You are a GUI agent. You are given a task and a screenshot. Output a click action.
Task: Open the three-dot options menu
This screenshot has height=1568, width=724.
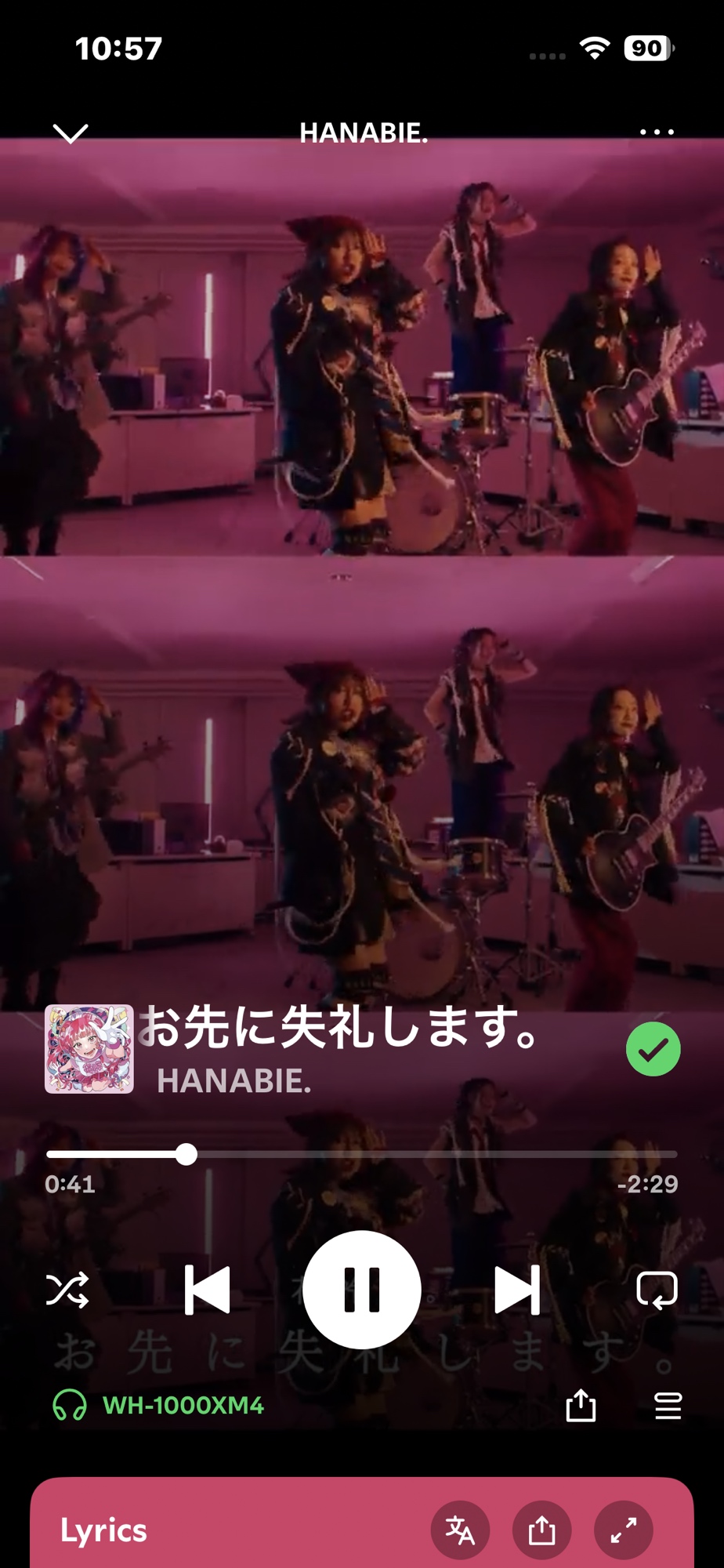point(657,132)
